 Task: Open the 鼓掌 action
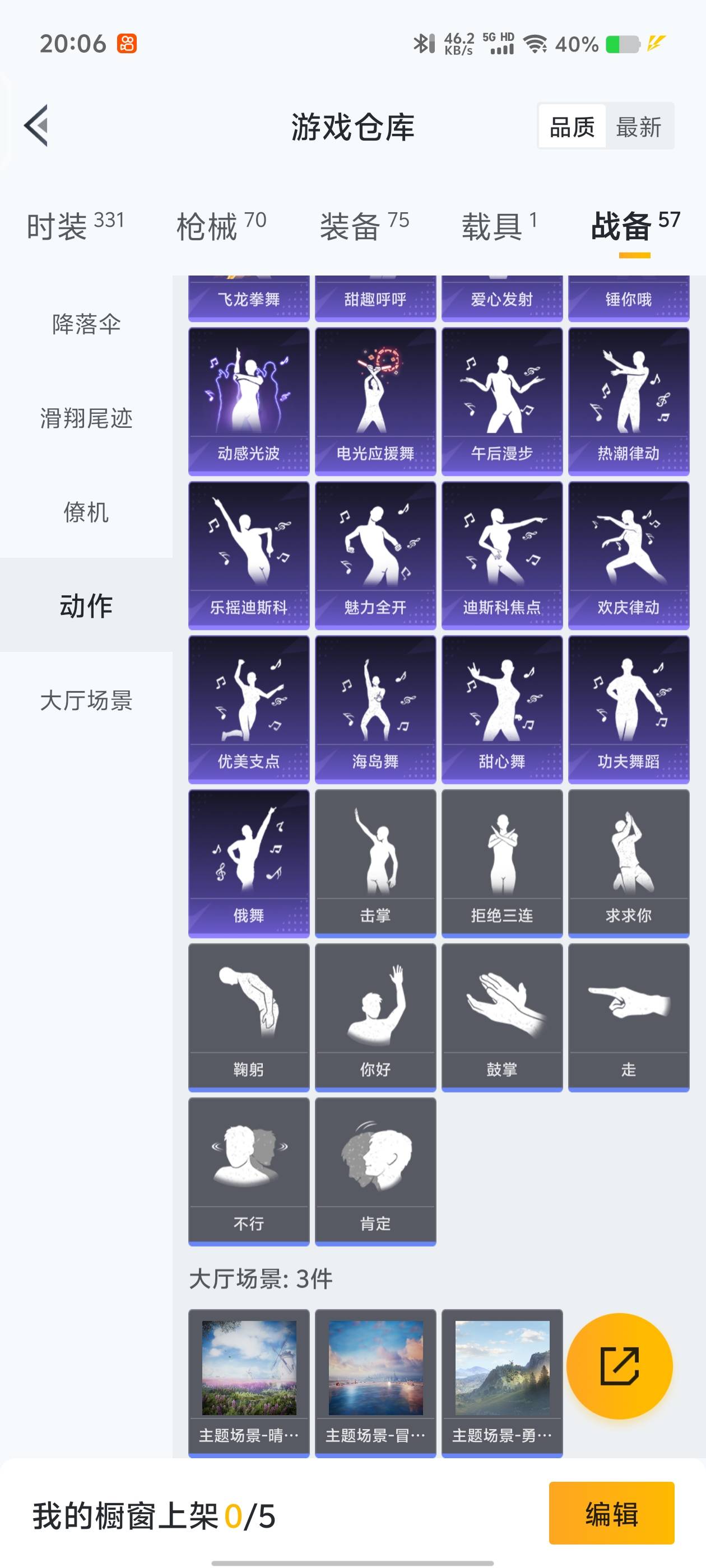click(501, 1016)
